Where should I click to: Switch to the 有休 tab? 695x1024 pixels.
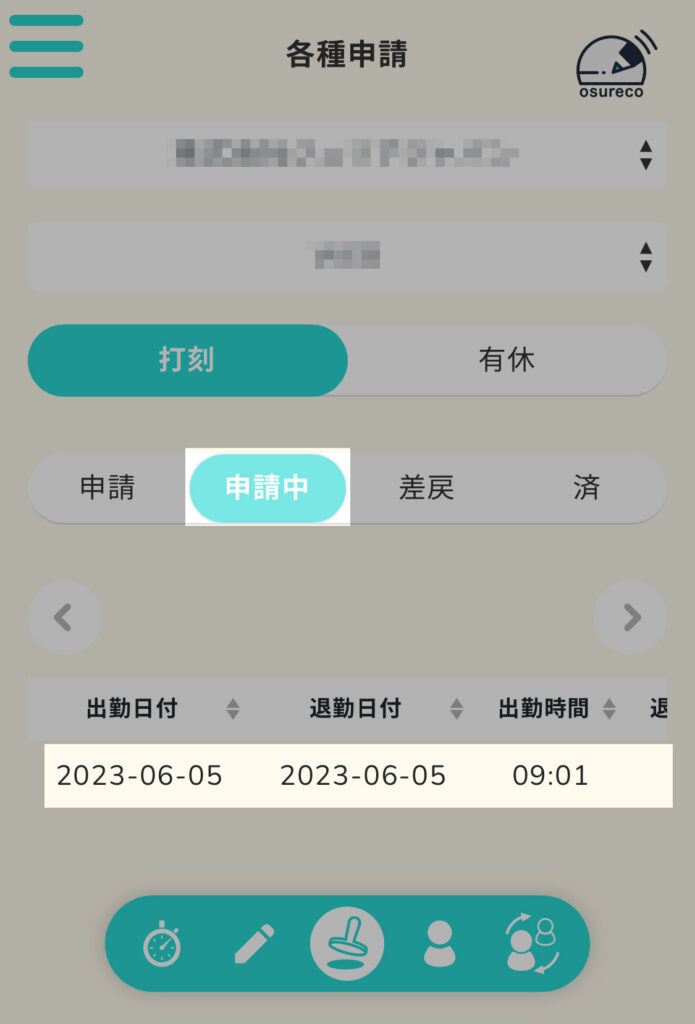(x=506, y=360)
